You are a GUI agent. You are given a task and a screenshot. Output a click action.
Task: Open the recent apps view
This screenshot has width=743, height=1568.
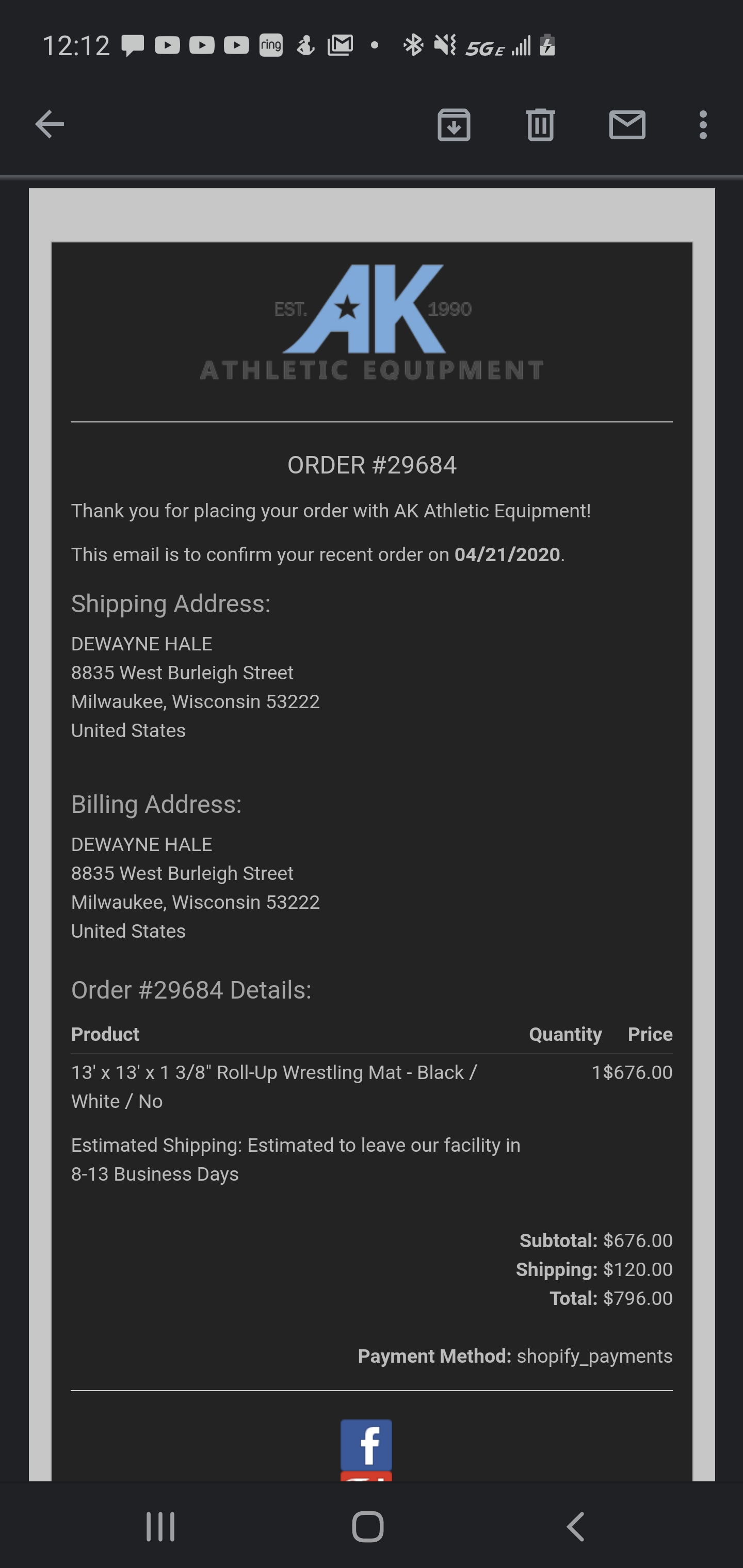(161, 1527)
